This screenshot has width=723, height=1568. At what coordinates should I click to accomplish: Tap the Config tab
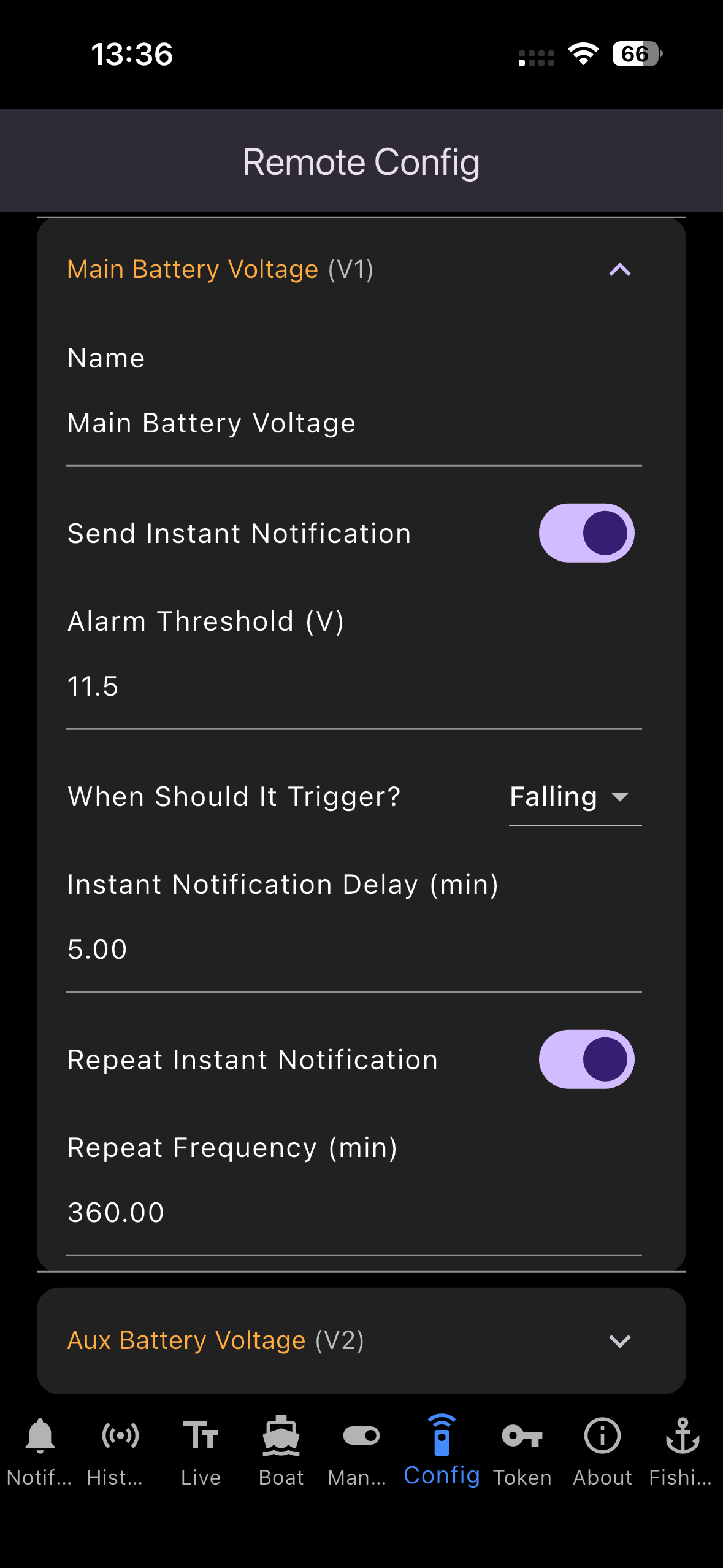click(x=442, y=1451)
